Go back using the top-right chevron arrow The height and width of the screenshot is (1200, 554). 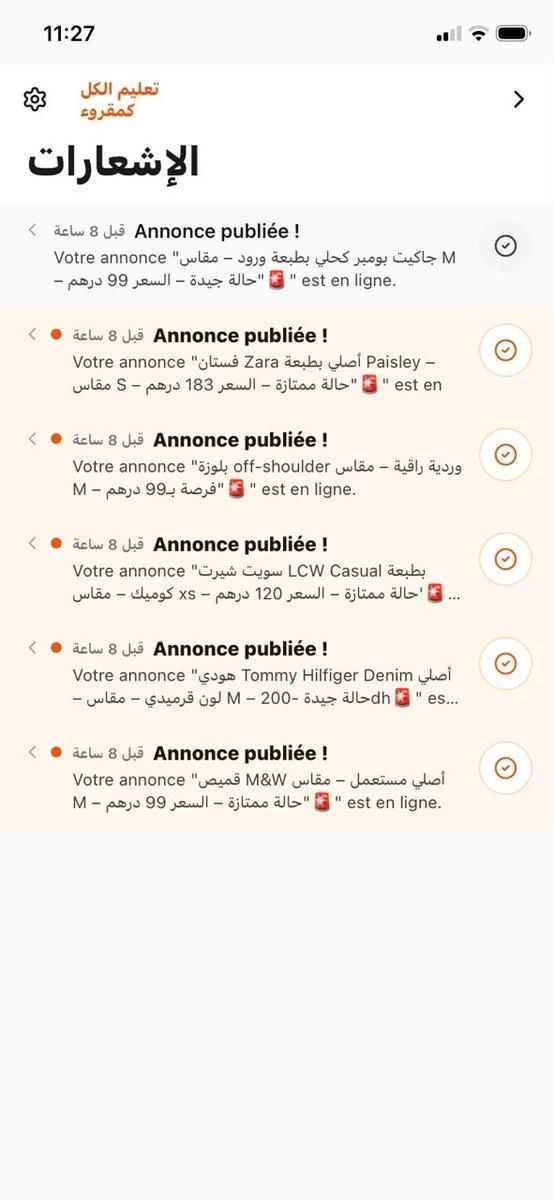click(518, 99)
